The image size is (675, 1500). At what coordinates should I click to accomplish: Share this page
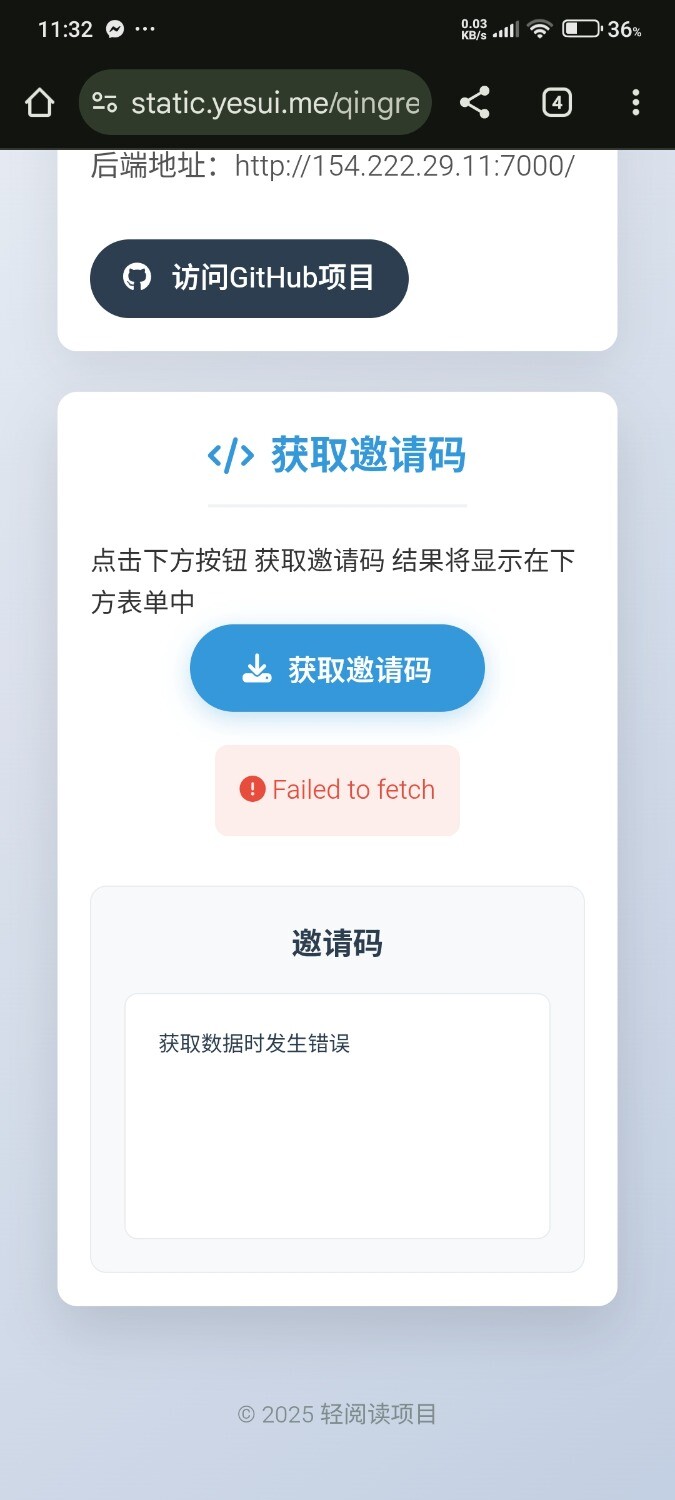pyautogui.click(x=474, y=102)
